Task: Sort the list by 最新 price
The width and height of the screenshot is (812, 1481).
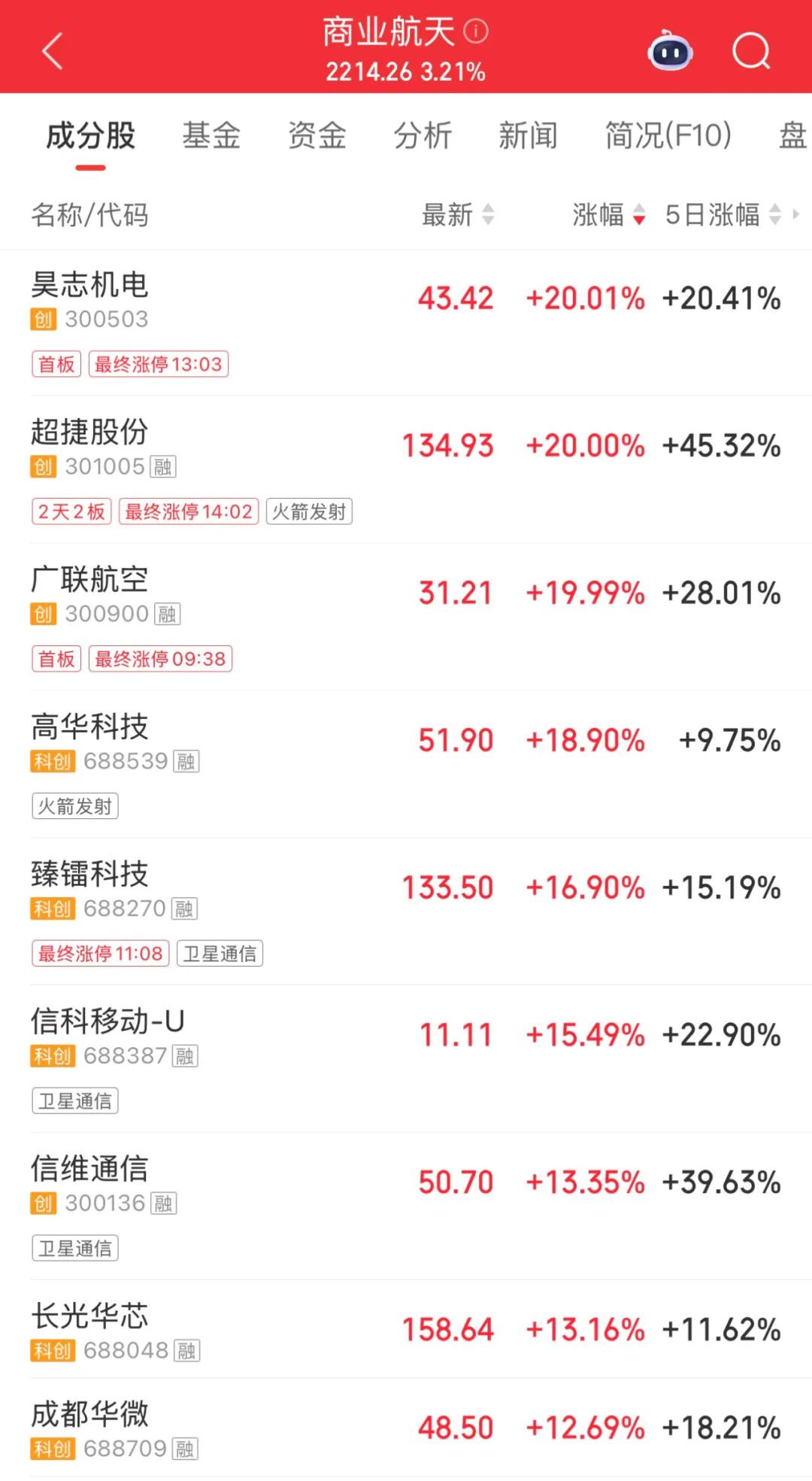Action: 457,215
